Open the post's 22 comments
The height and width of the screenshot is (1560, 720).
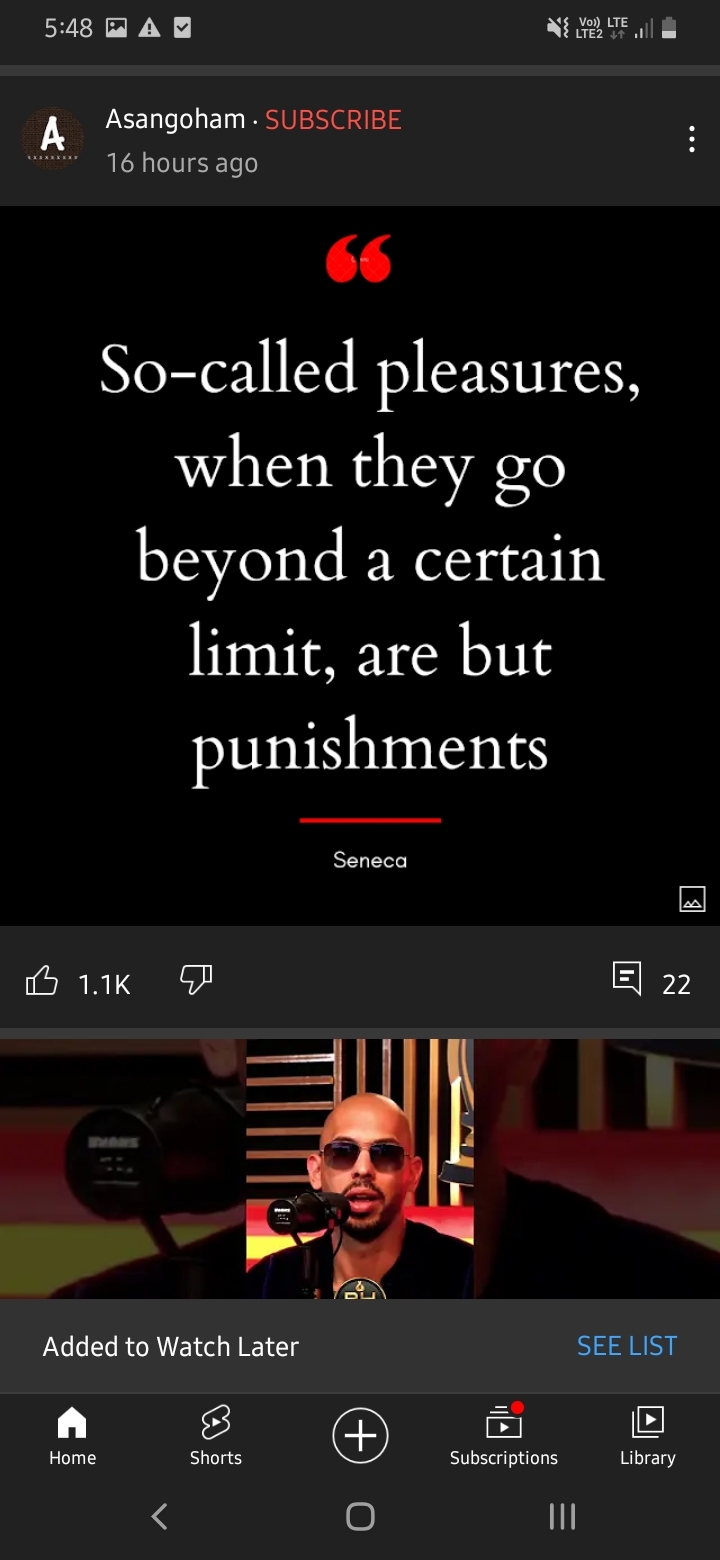652,981
